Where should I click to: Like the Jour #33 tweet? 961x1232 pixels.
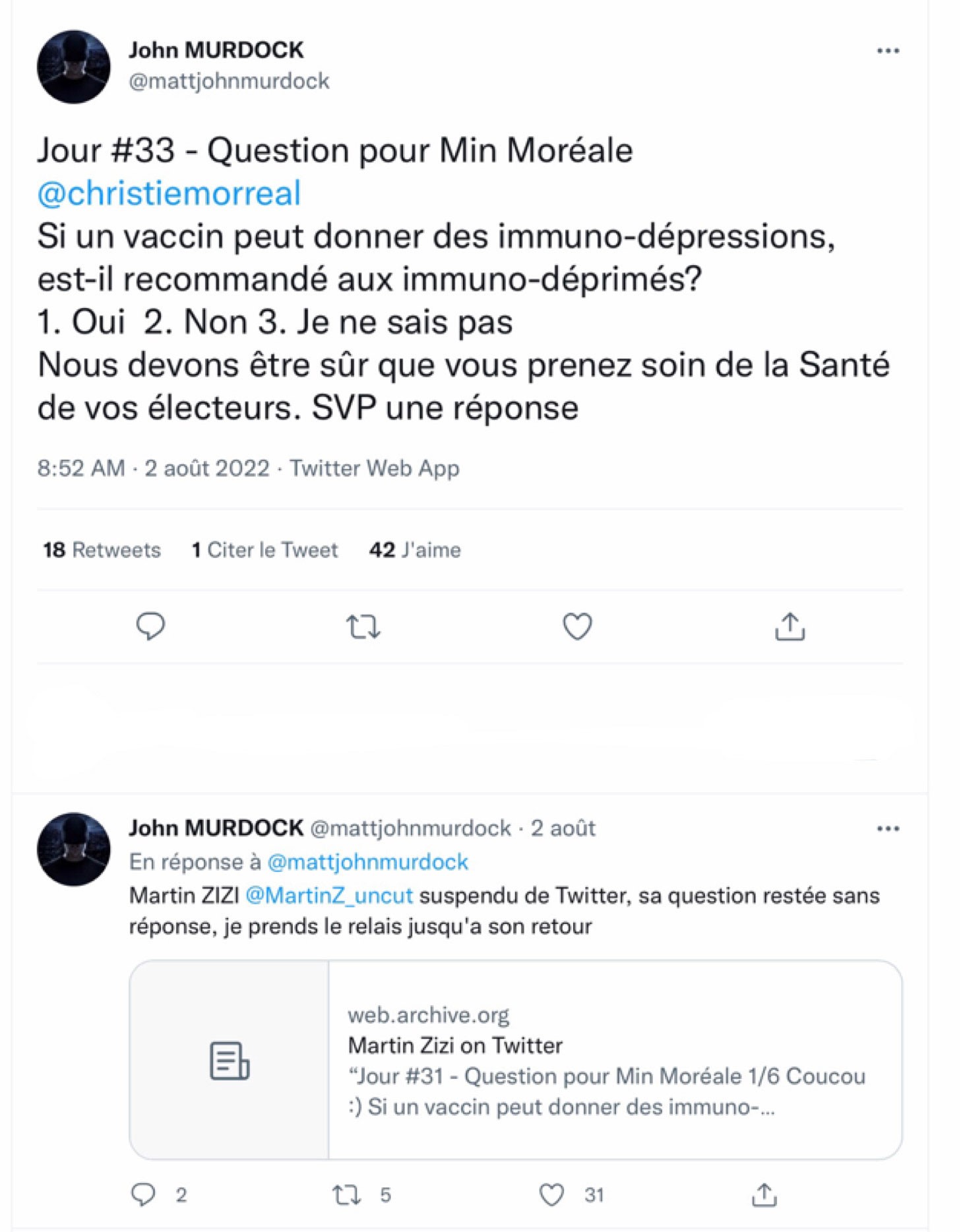pyautogui.click(x=577, y=627)
